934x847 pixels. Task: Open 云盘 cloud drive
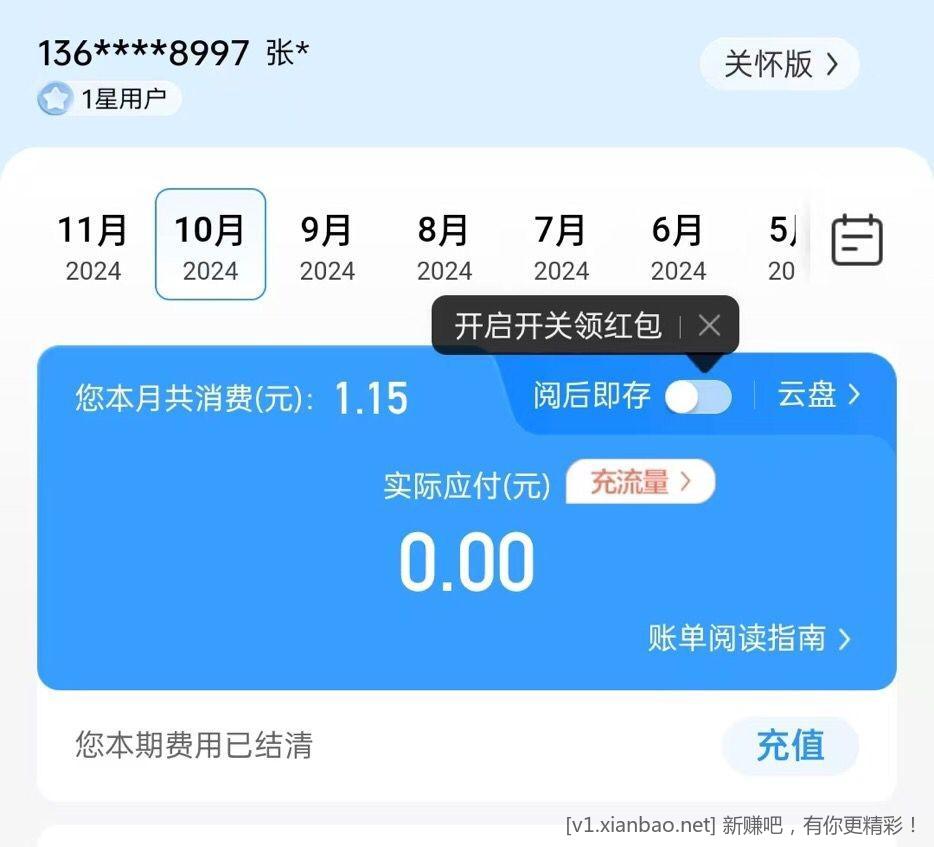click(818, 395)
